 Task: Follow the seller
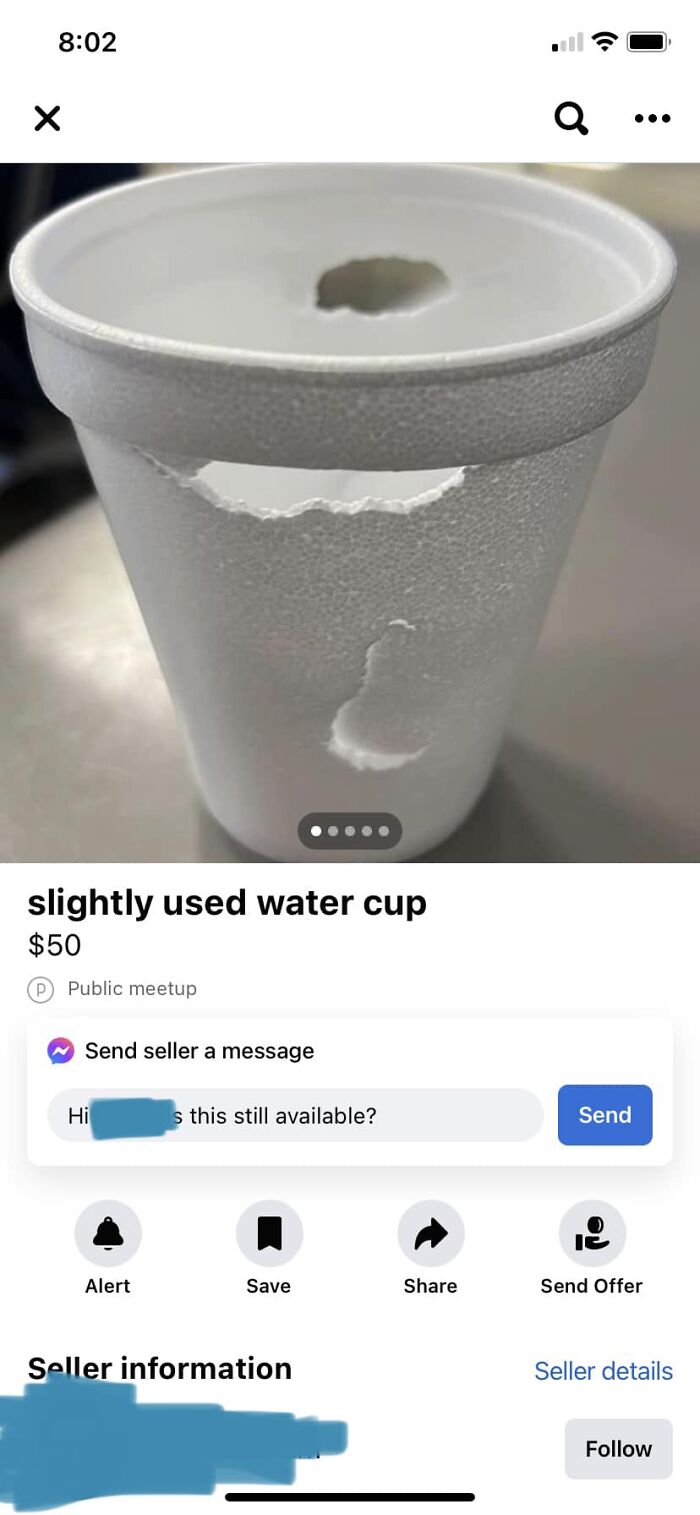pos(618,1448)
